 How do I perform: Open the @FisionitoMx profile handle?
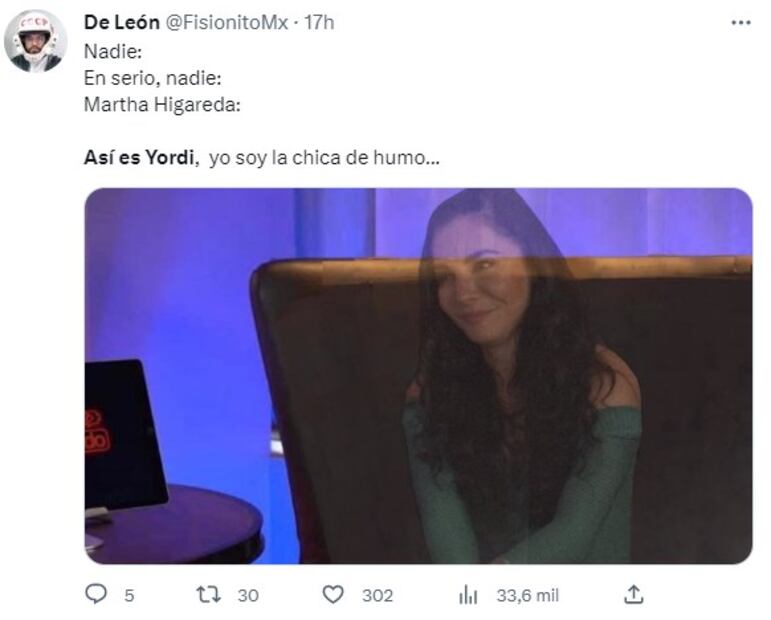[225, 22]
